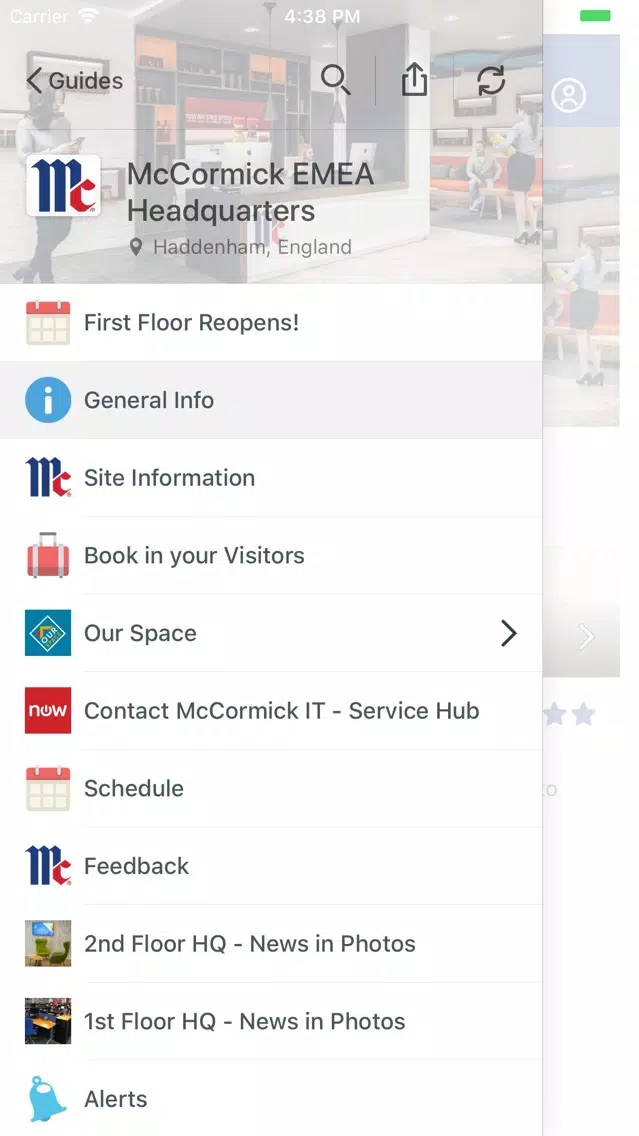
Task: Share this guide
Action: coord(414,80)
